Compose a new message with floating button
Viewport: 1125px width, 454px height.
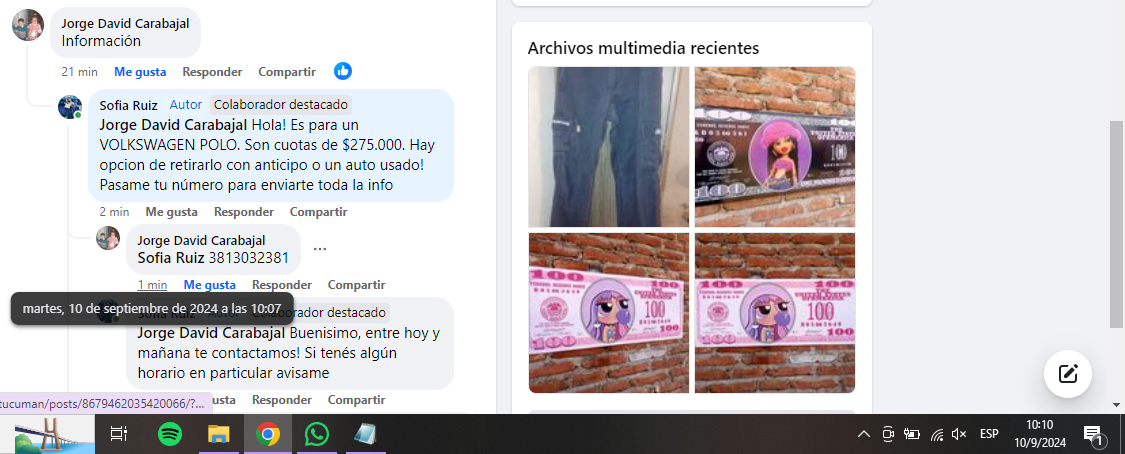[1067, 374]
